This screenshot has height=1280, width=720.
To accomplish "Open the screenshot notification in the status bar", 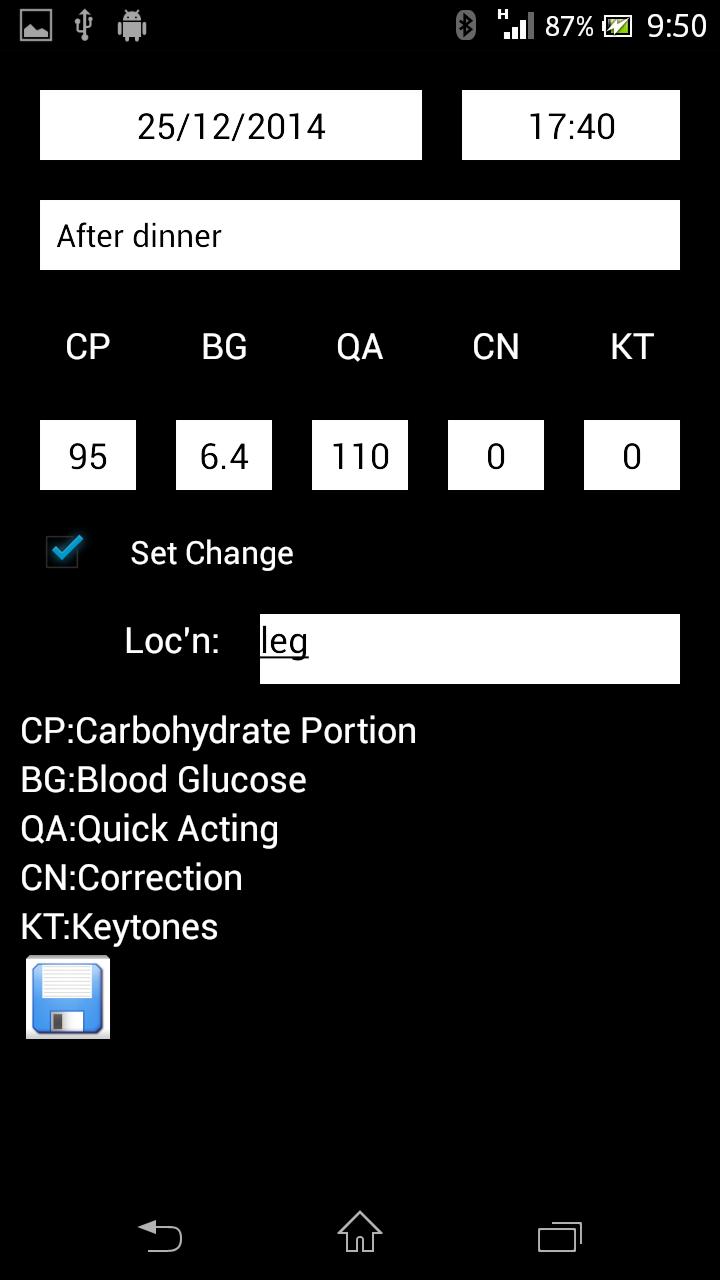I will (34, 25).
